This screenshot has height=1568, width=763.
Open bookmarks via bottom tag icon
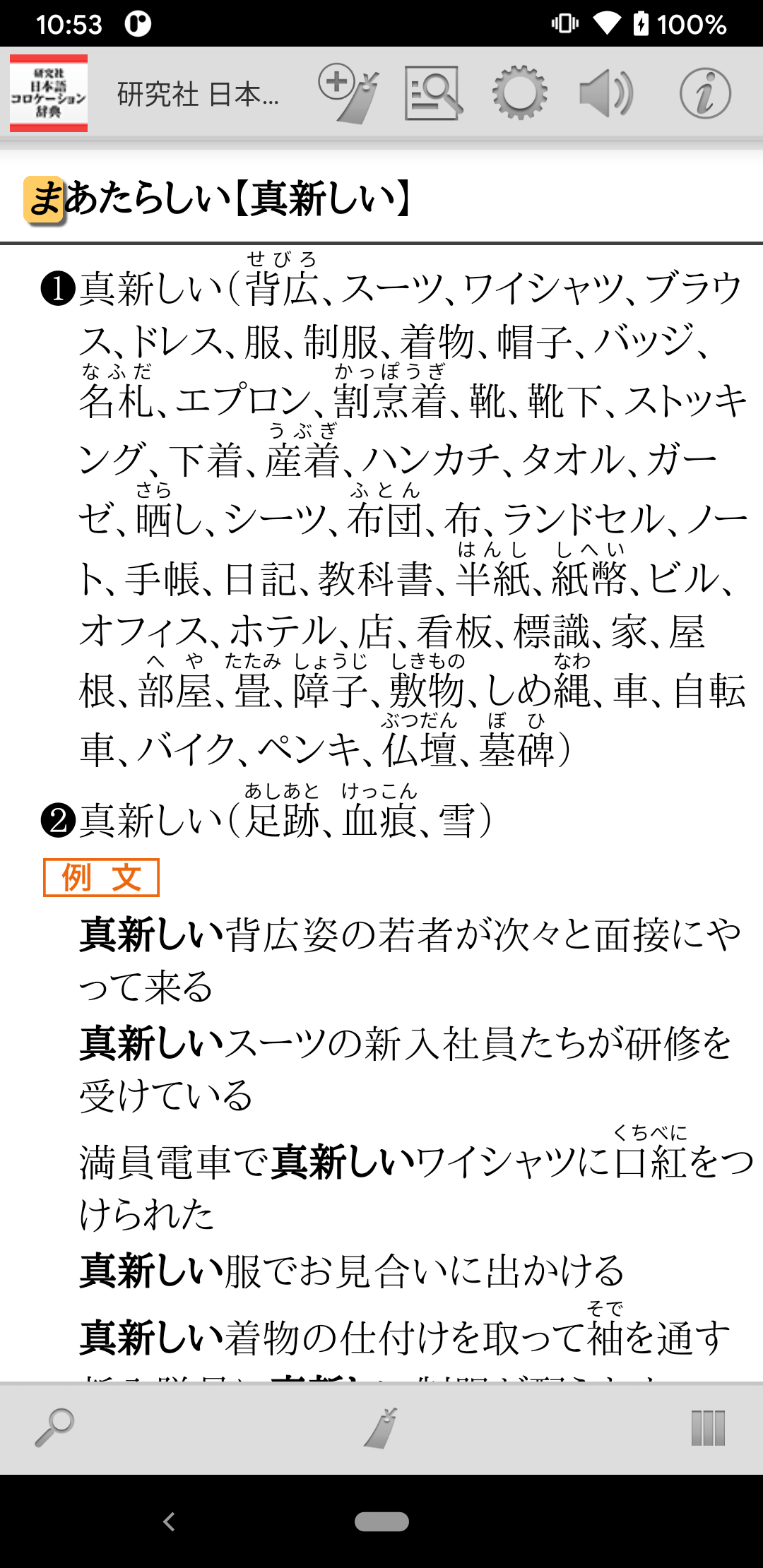click(x=381, y=1427)
